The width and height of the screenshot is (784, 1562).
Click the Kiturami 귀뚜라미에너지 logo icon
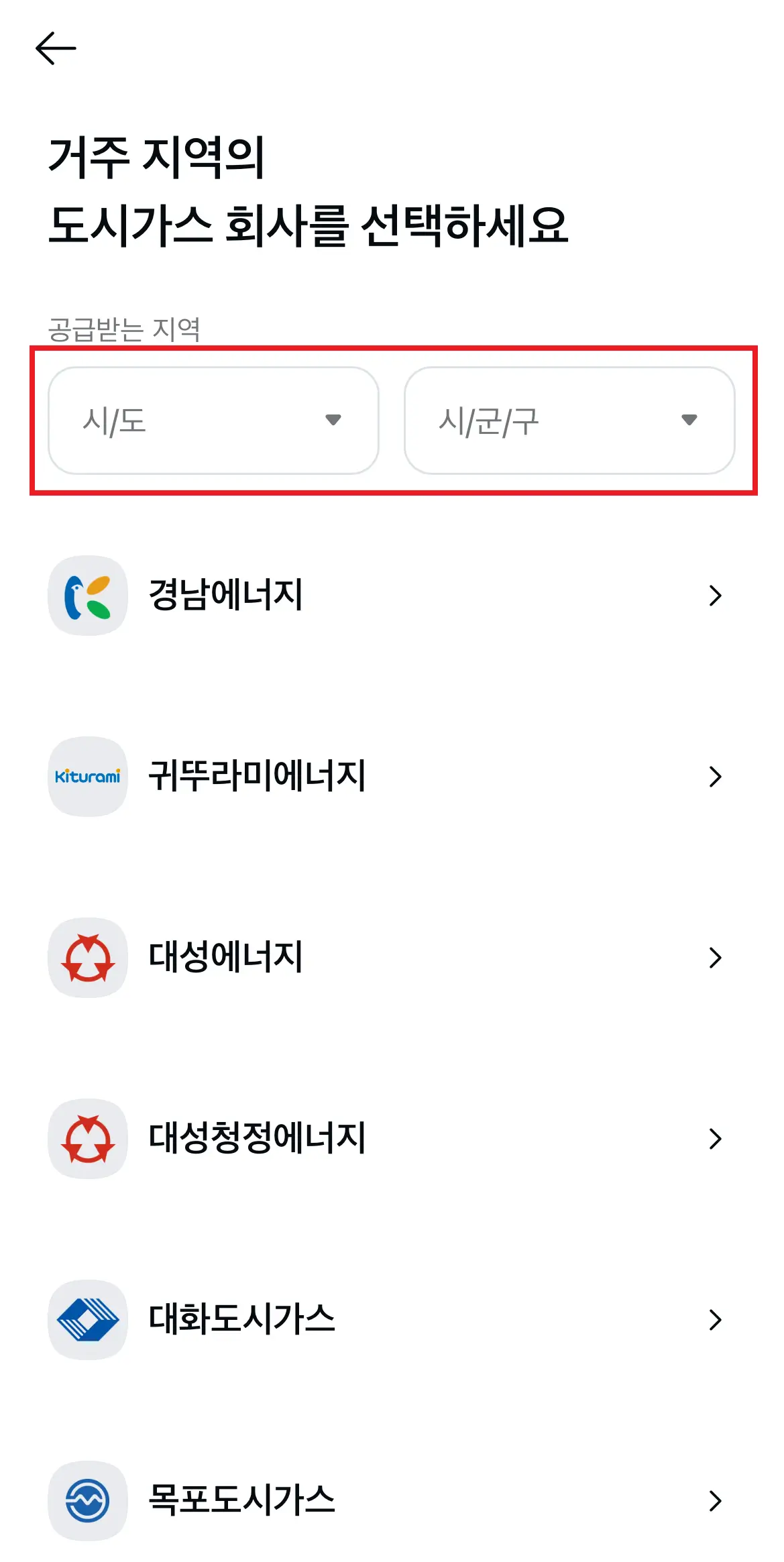click(87, 777)
